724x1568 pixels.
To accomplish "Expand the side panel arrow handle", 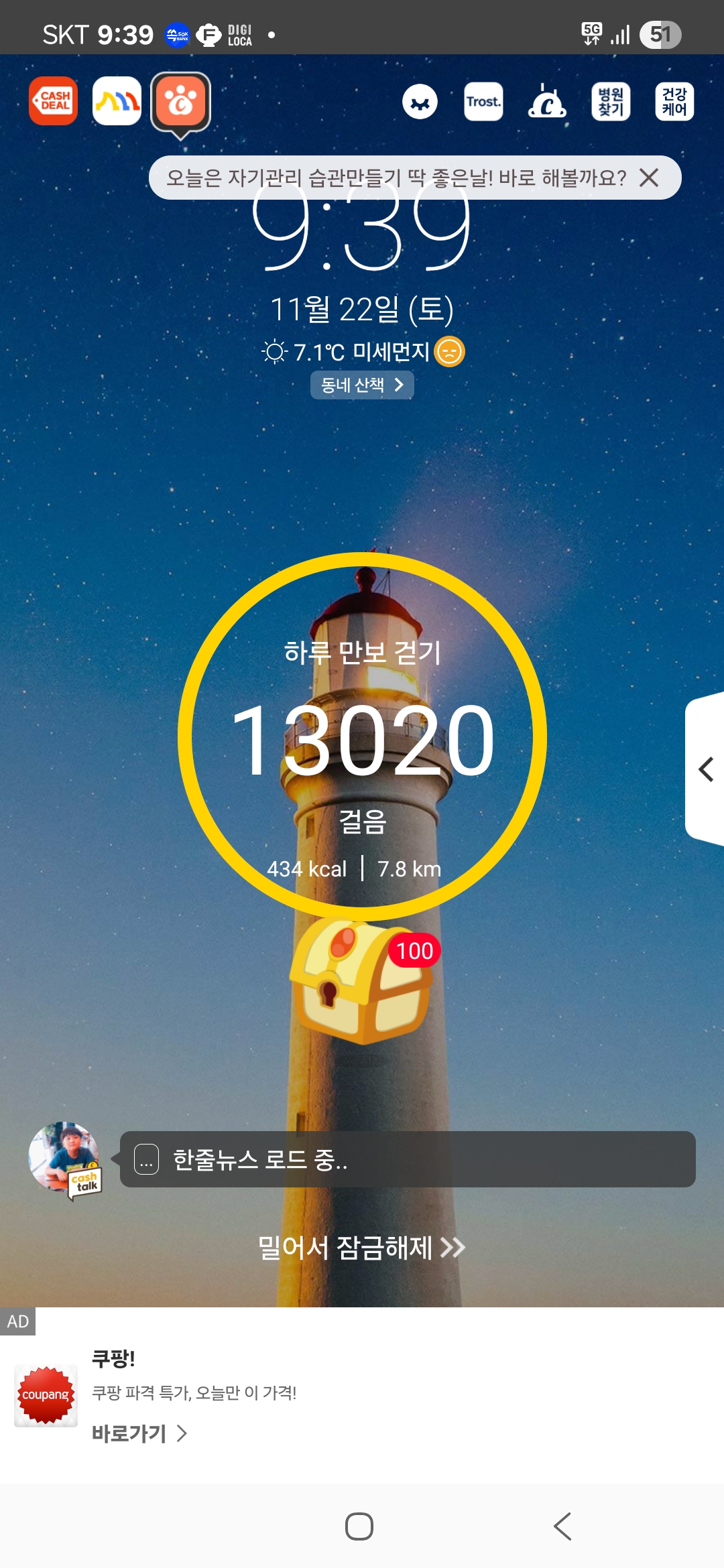I will pyautogui.click(x=705, y=769).
